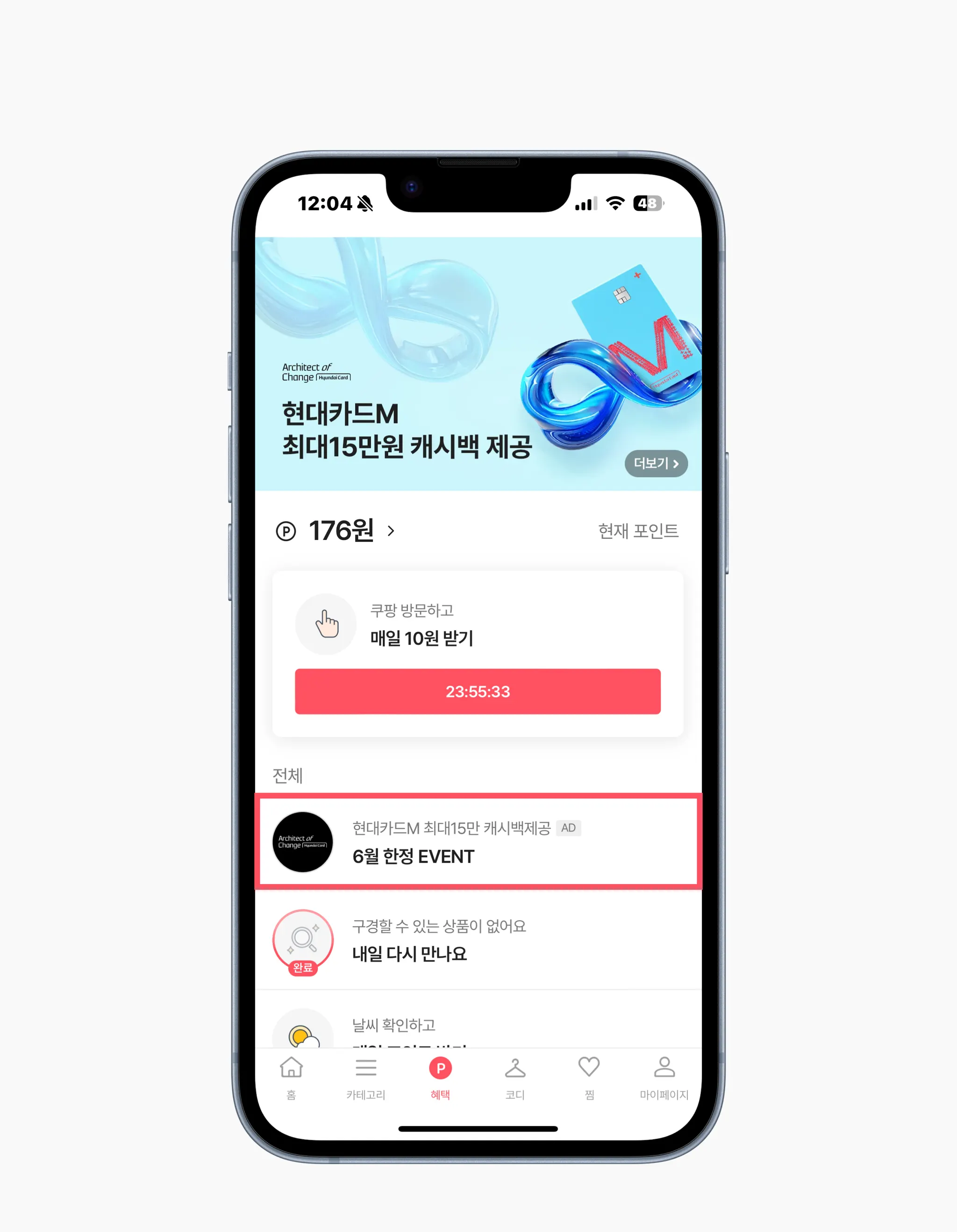The image size is (957, 1232).
Task: Open the 현대카드M 6월 한정 EVENT ad row
Action: coord(478,842)
